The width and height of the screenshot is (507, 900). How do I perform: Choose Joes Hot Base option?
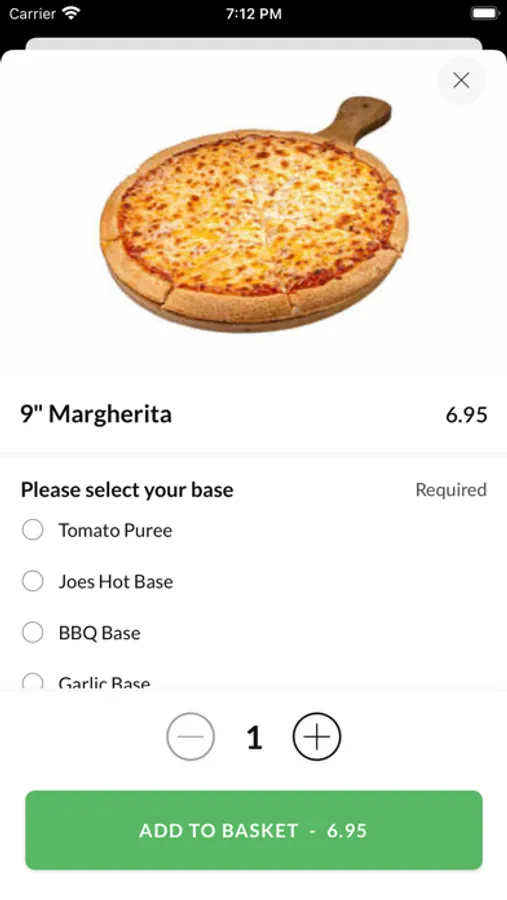(x=33, y=581)
